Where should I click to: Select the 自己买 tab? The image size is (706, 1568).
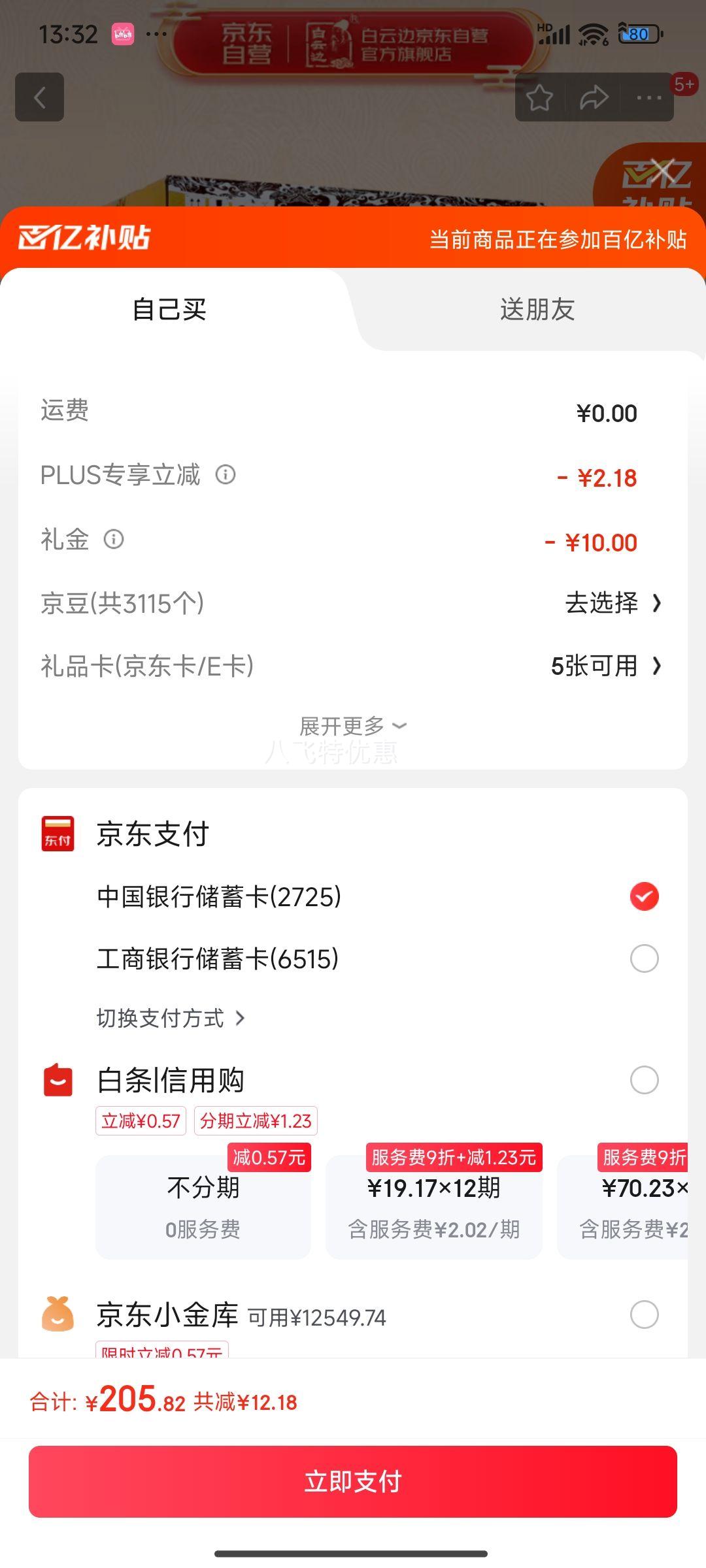click(169, 310)
